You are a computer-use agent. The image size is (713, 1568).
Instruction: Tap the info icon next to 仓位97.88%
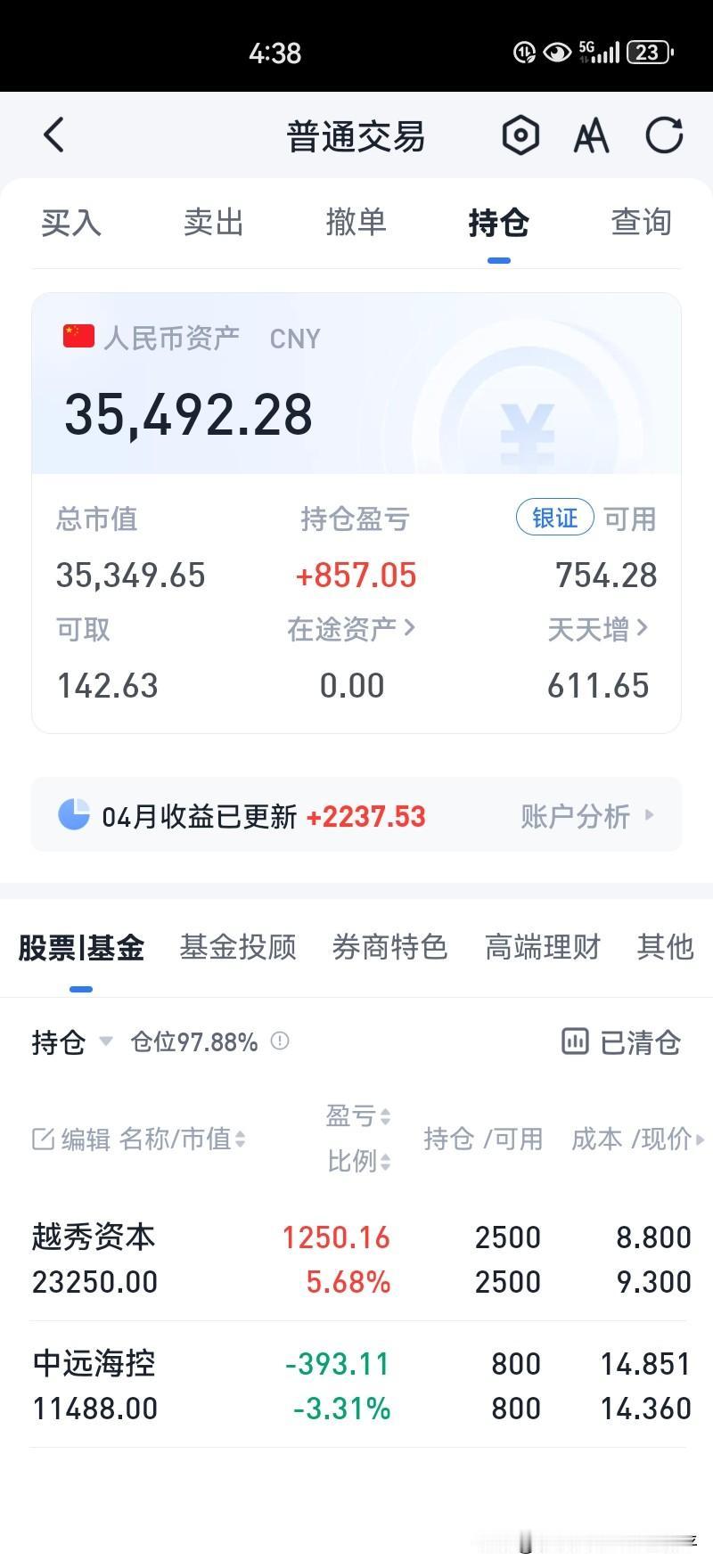pos(279,1041)
